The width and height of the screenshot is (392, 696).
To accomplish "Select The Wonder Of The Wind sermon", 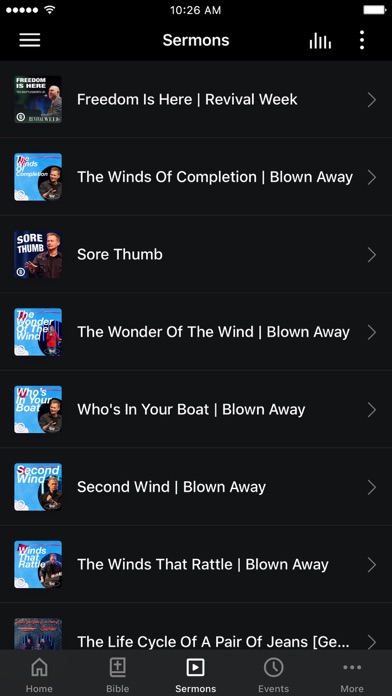I will click(x=196, y=332).
